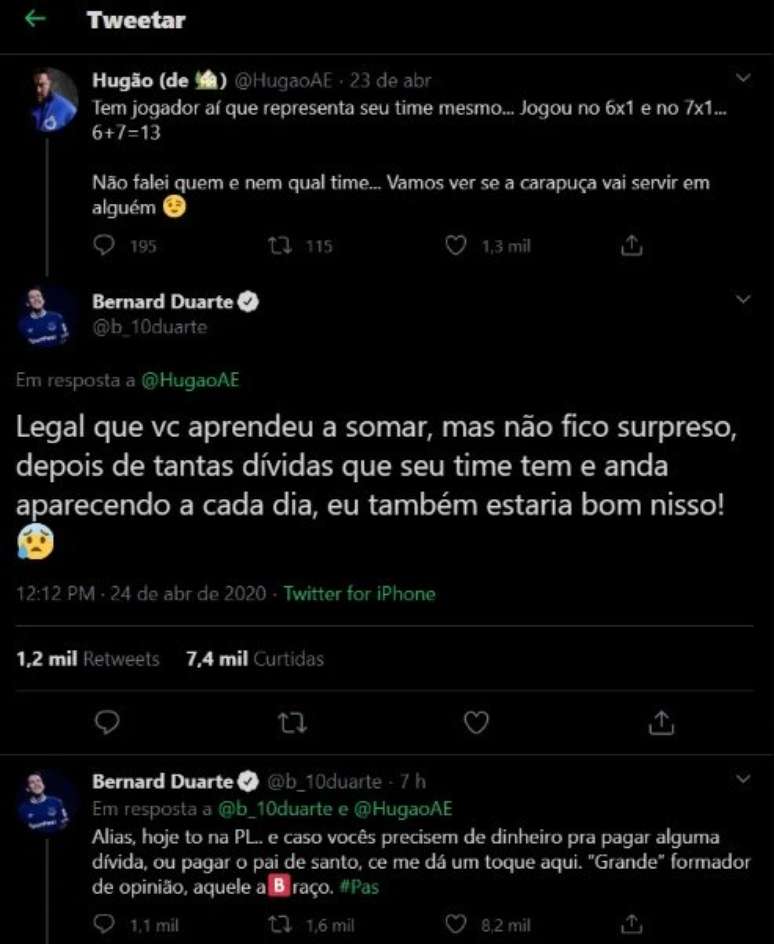Retweet Hugão's tweet showing 115 retweets
The width and height of the screenshot is (774, 944).
tap(281, 245)
